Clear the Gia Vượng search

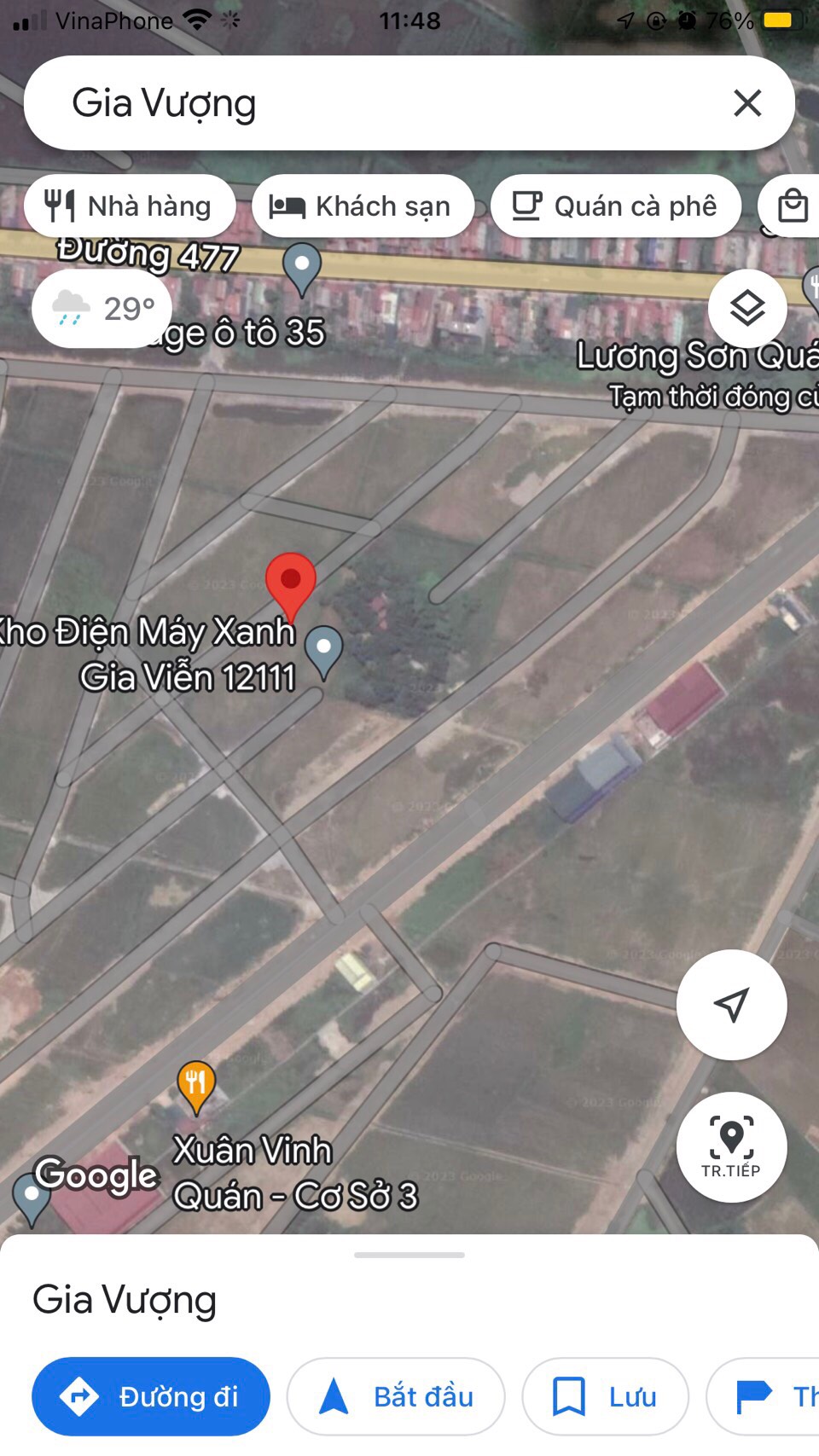[x=747, y=103]
